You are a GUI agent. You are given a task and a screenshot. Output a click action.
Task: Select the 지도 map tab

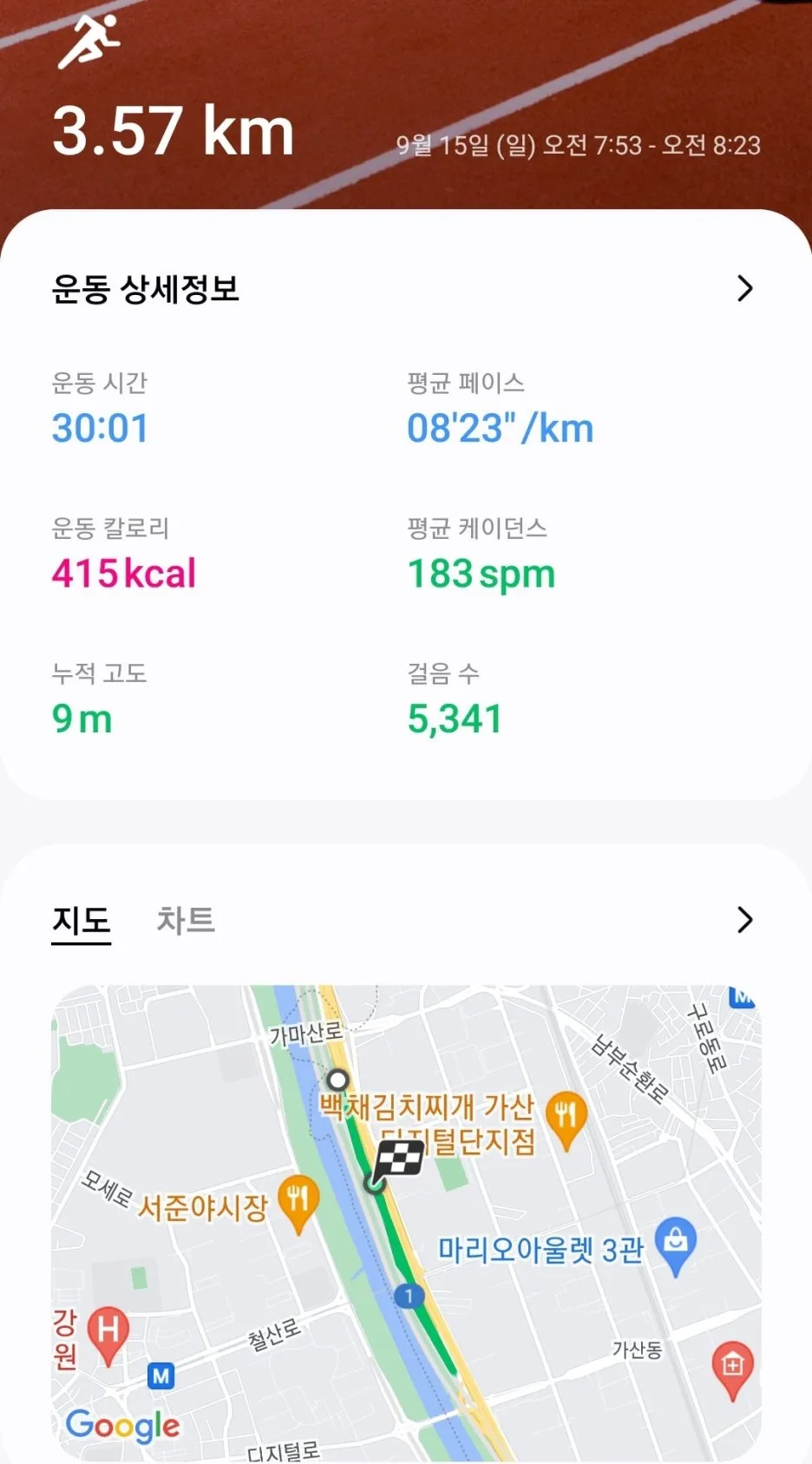coord(81,921)
